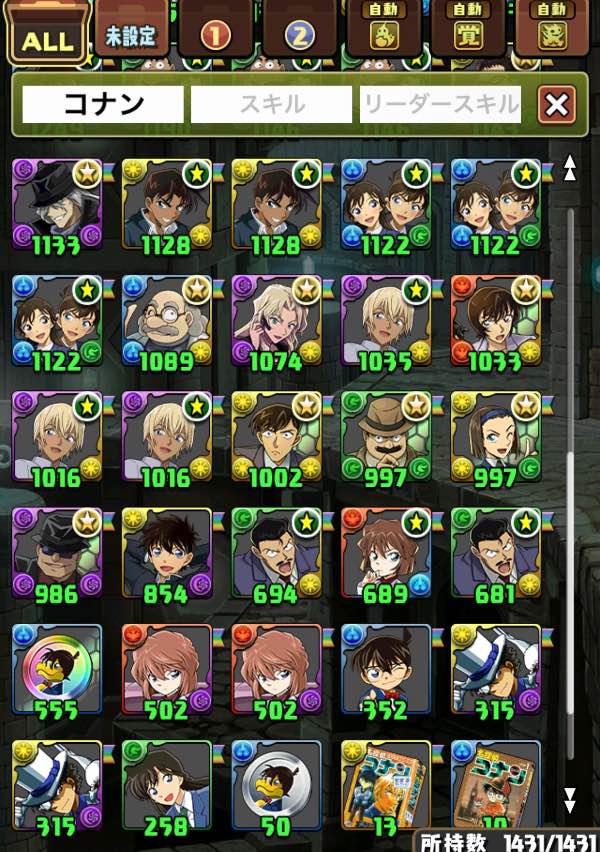Open the red number 1 tab
The height and width of the screenshot is (852, 600).
point(215,36)
